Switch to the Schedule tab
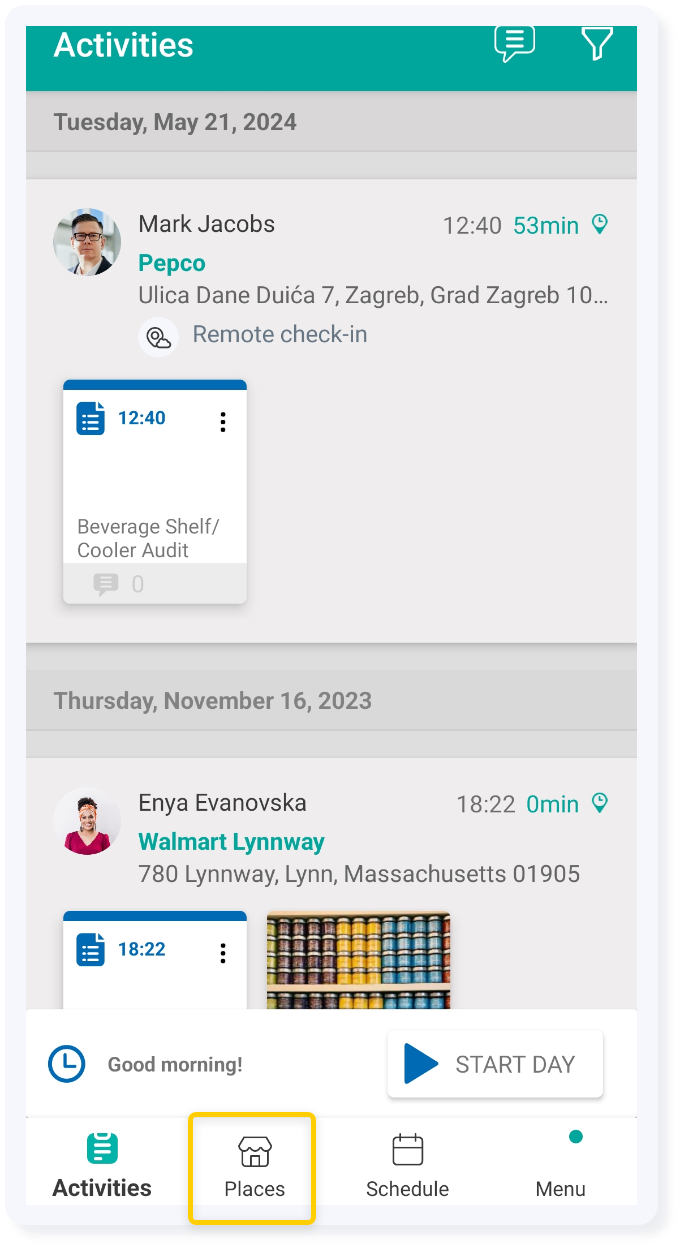The width and height of the screenshot is (683, 1250). (407, 1167)
